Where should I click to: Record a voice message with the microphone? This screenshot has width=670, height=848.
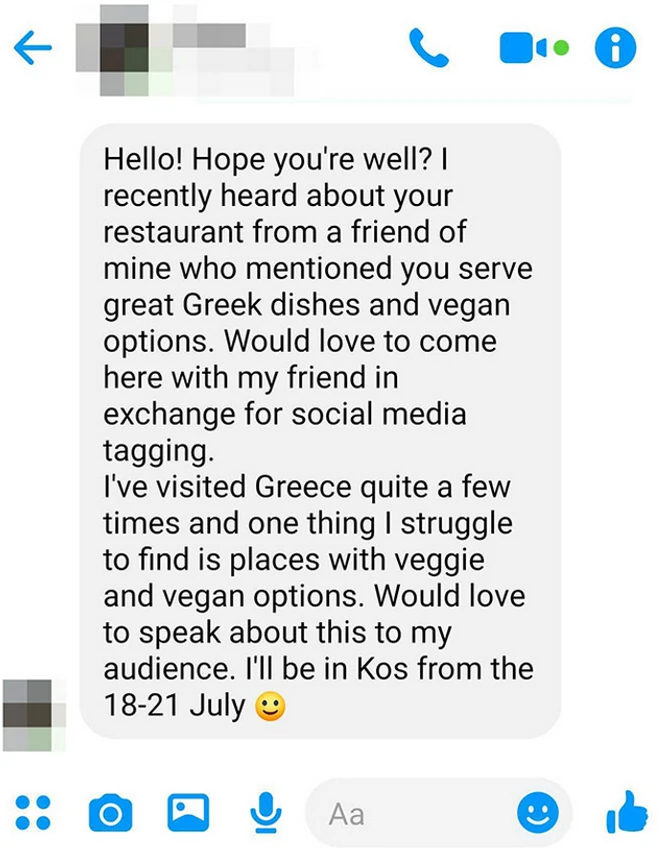pyautogui.click(x=265, y=813)
